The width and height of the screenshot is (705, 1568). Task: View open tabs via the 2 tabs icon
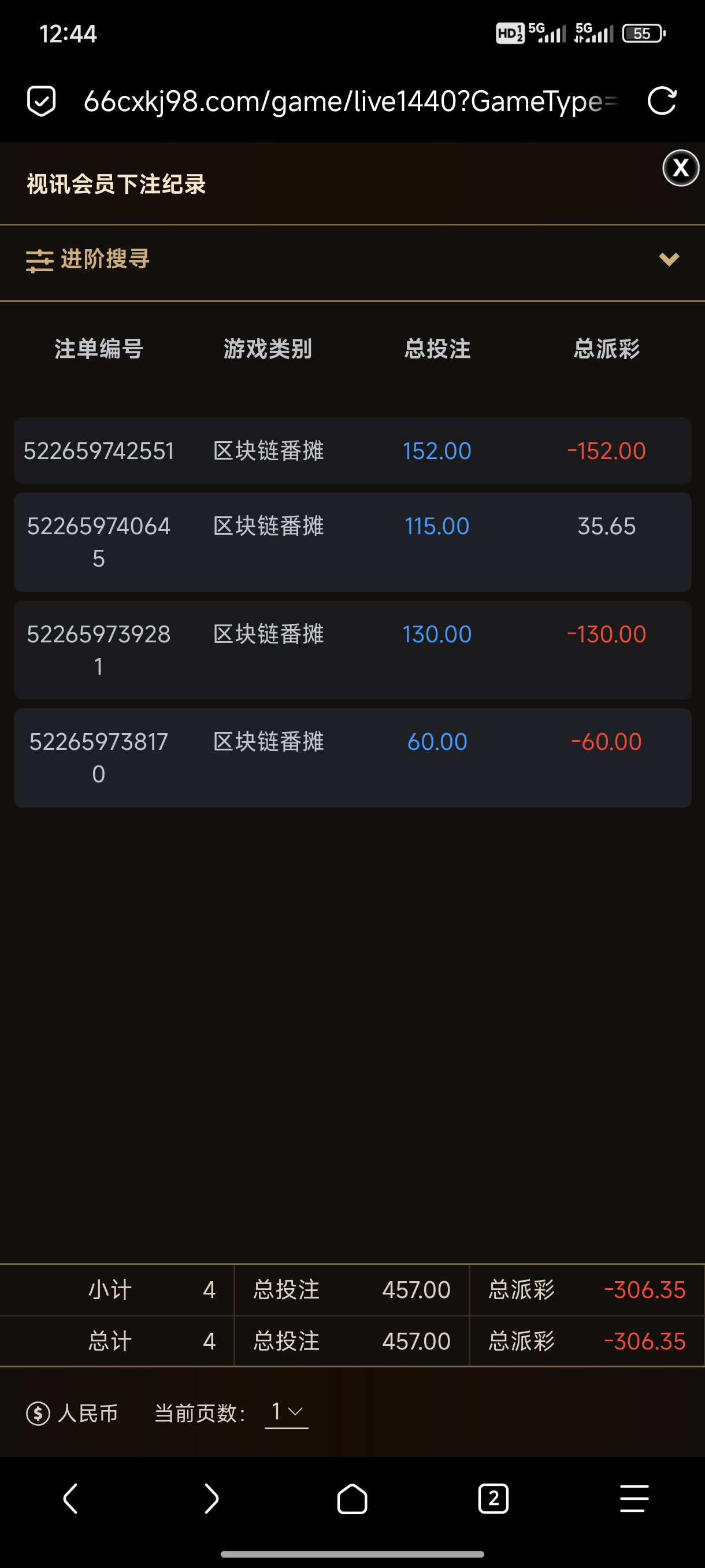point(493,1499)
